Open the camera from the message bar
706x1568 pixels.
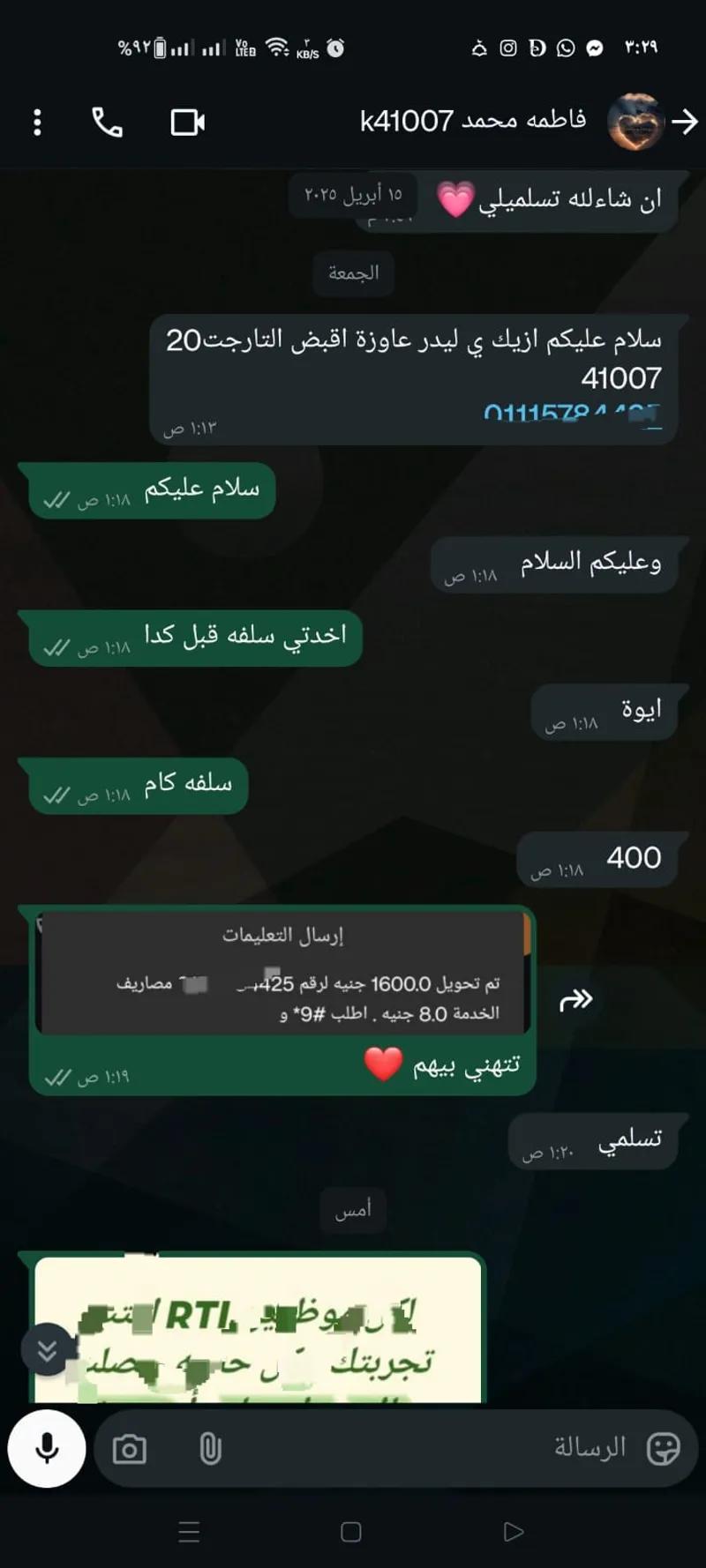(131, 1446)
